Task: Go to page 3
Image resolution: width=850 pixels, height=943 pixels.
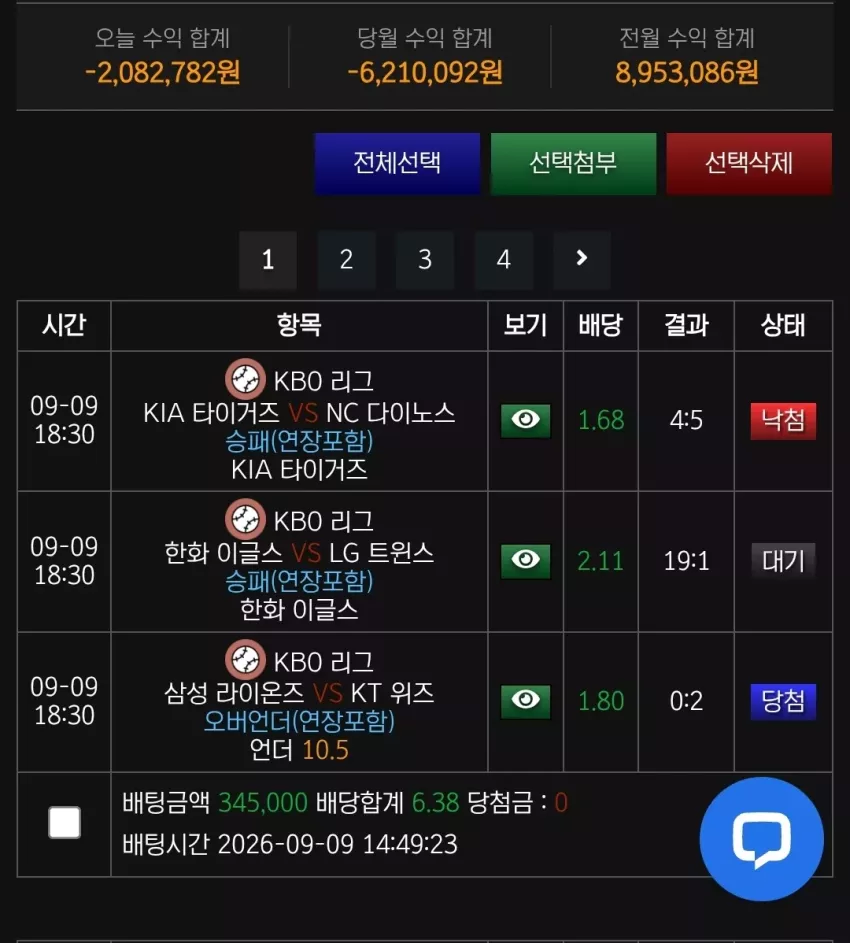Action: (425, 260)
